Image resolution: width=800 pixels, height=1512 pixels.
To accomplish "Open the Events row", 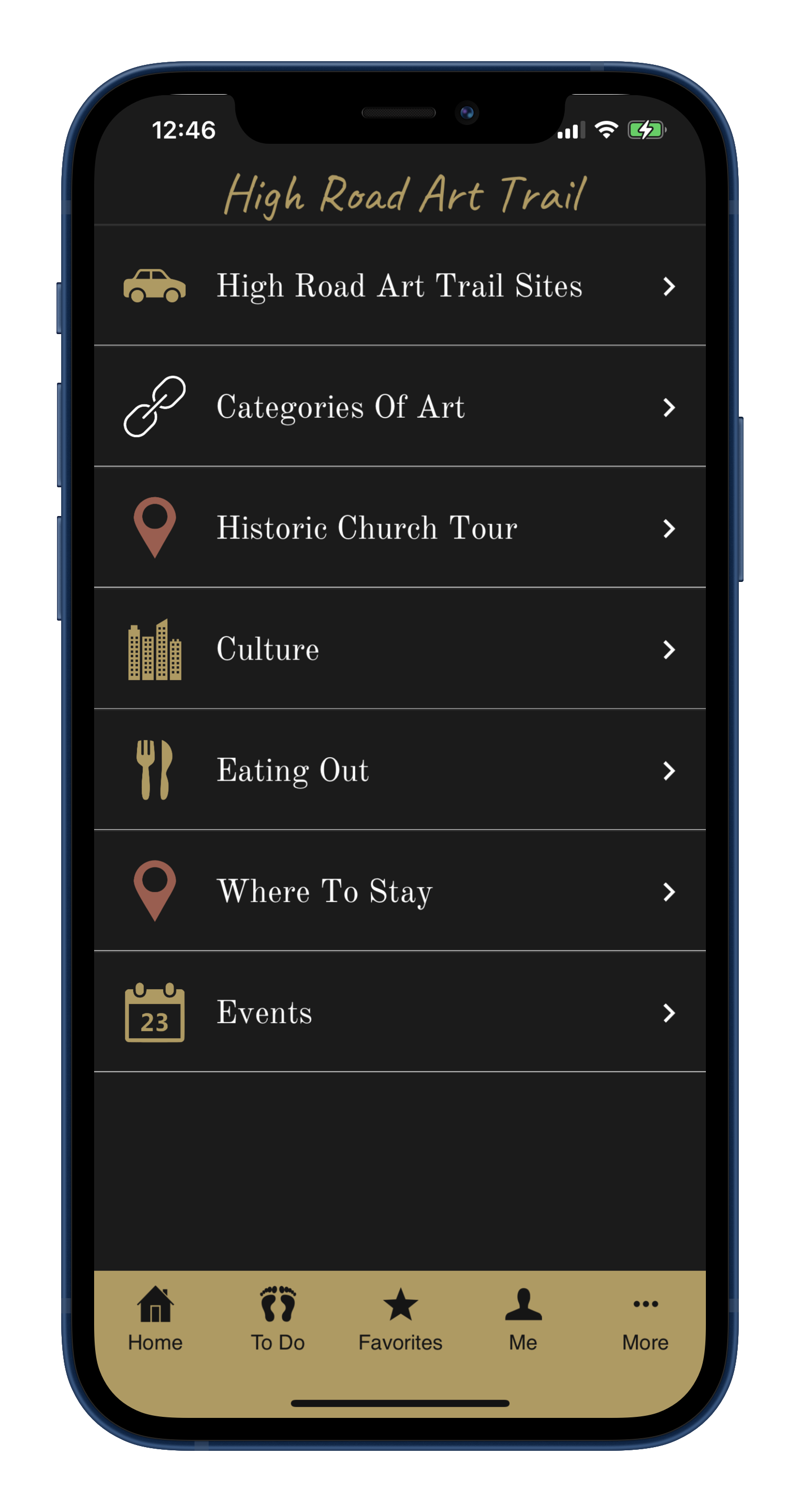I will tap(399, 1011).
